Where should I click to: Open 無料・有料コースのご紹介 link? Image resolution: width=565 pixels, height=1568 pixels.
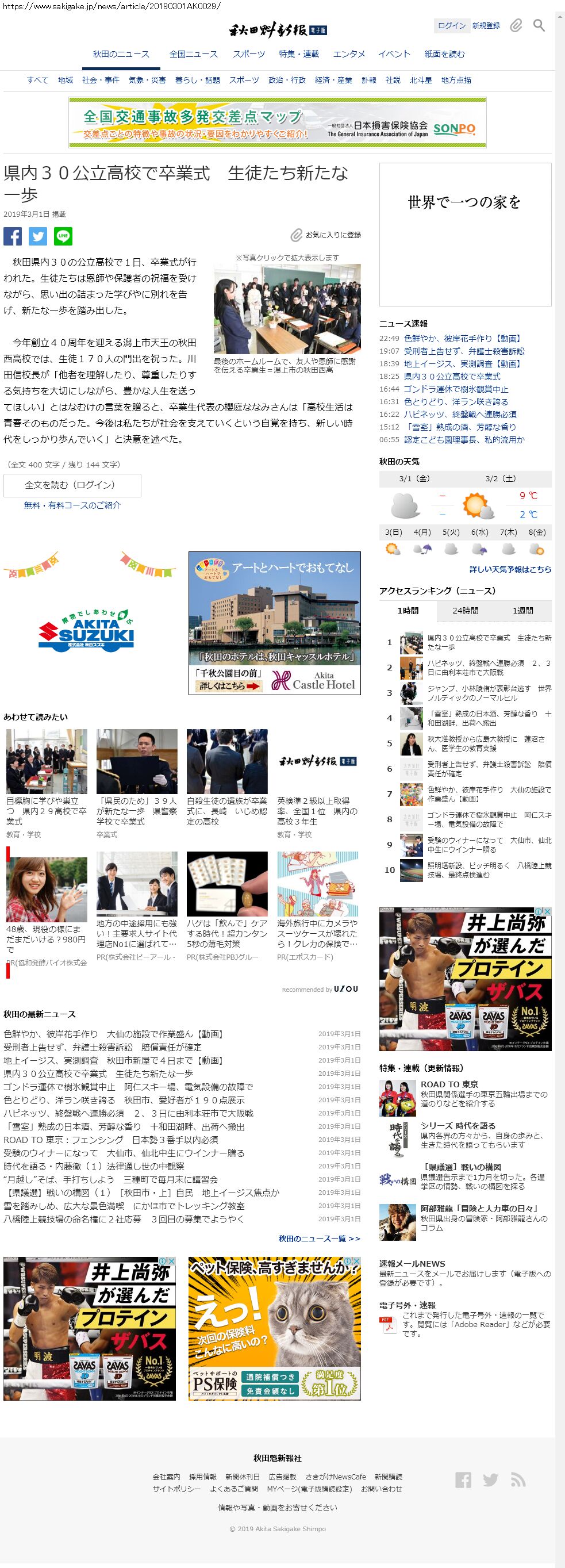72,505
